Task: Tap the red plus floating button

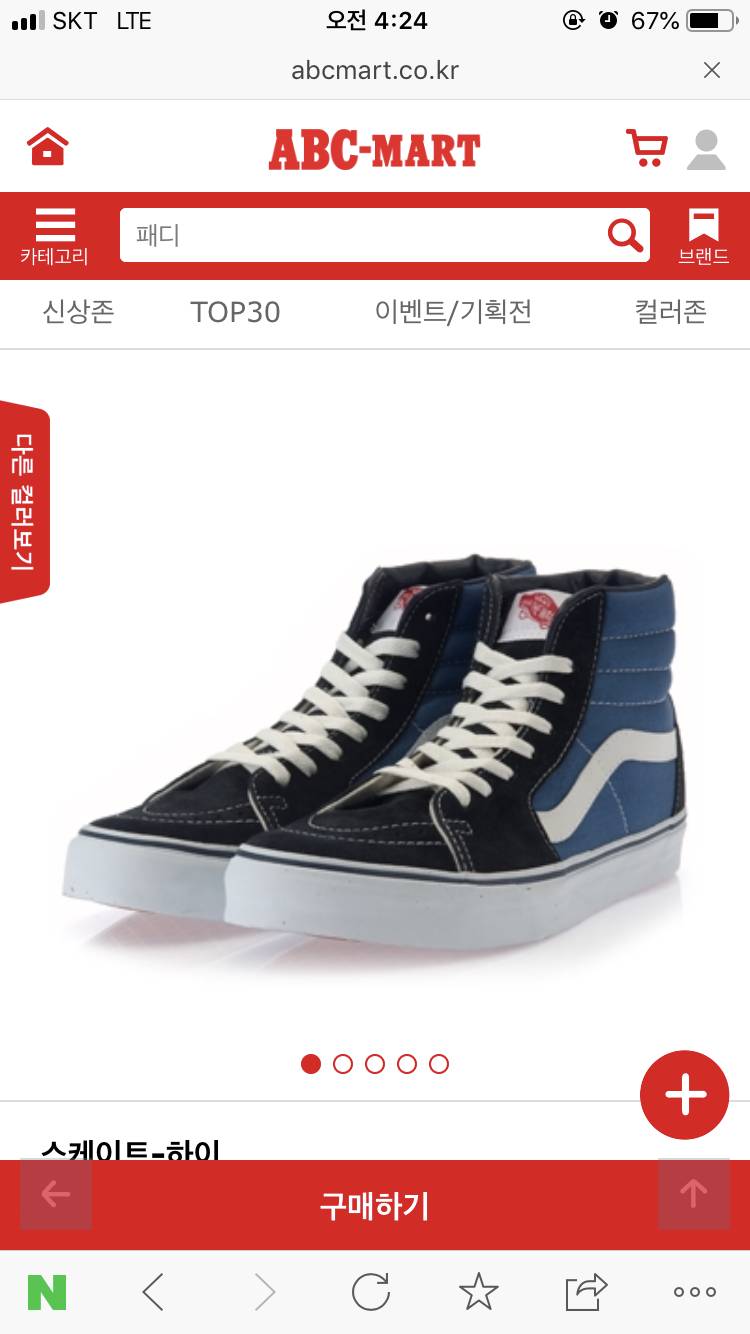Action: click(685, 1095)
